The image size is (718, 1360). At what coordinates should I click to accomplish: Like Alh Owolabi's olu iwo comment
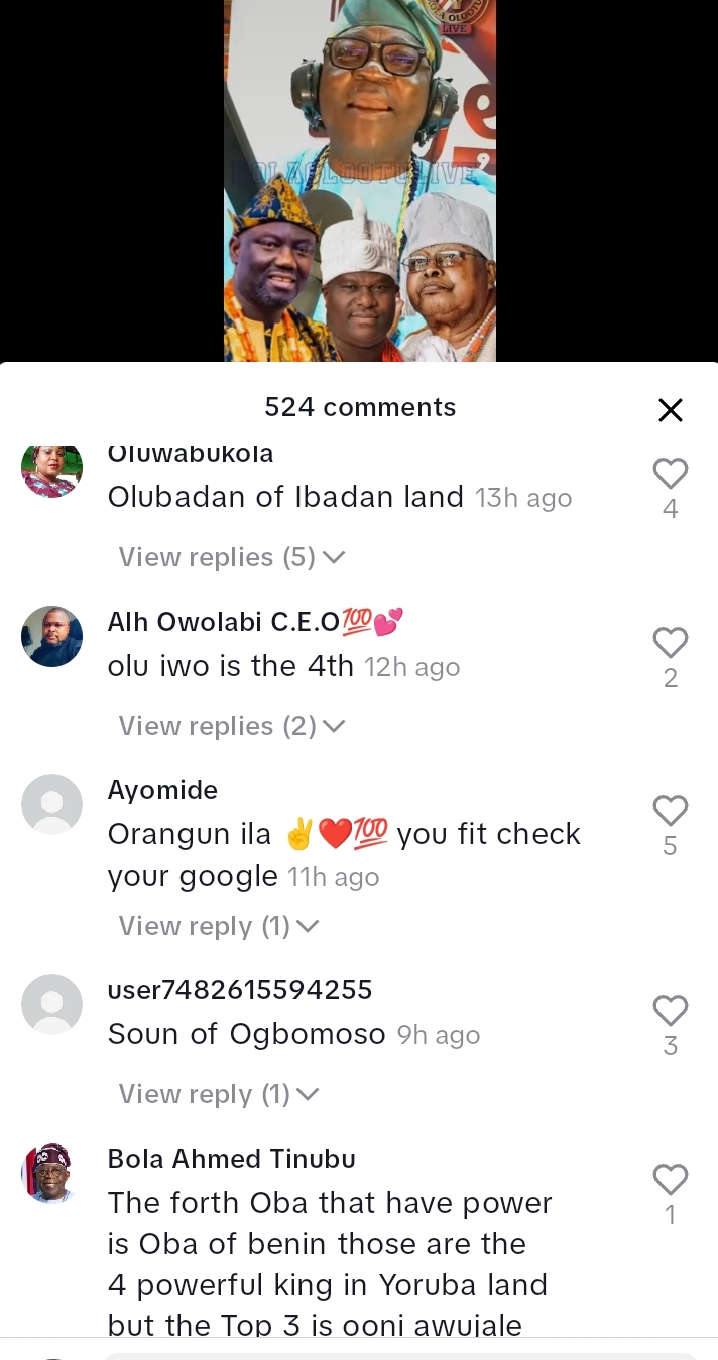pyautogui.click(x=670, y=643)
